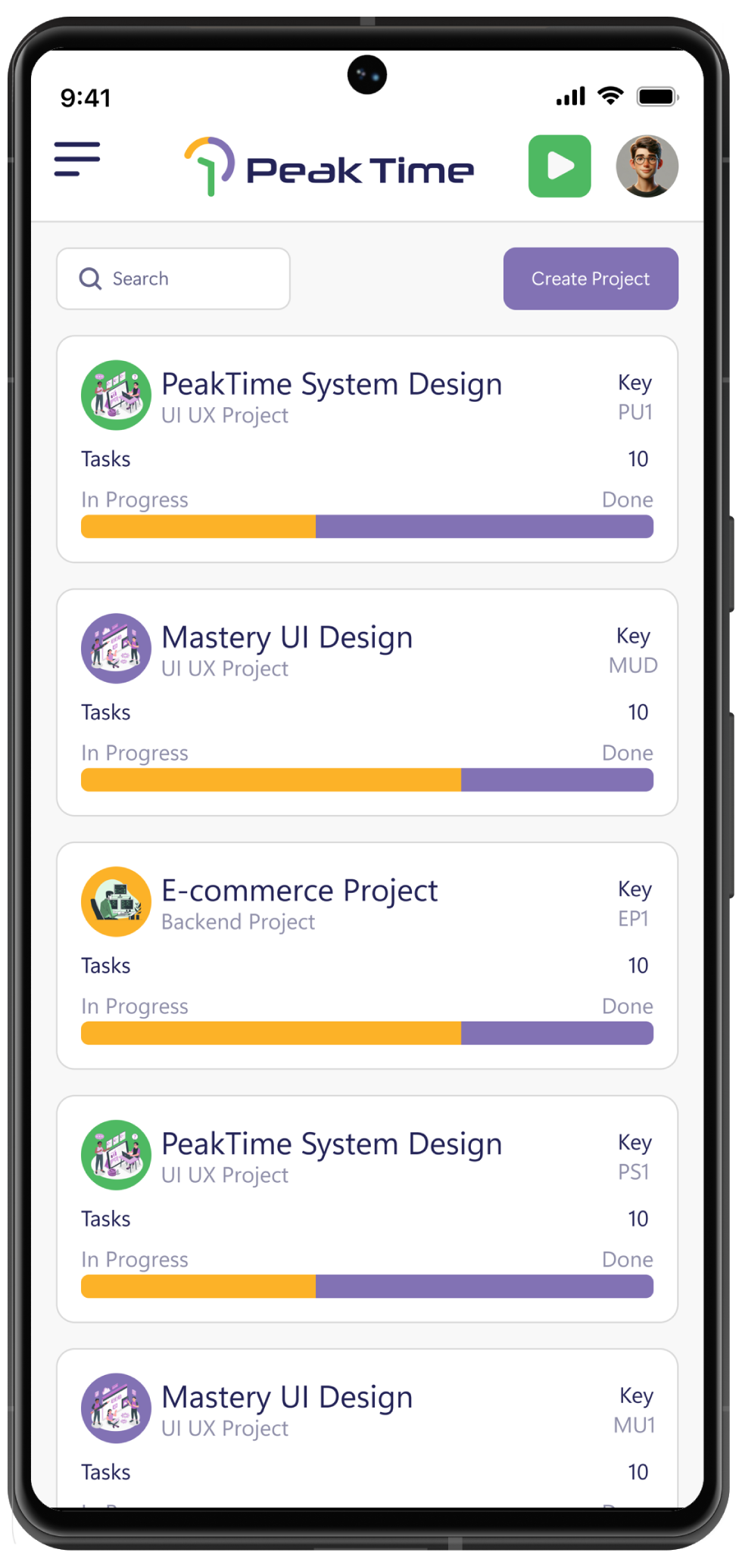Open the user profile avatar
This screenshot has width=742, height=1568.
[647, 166]
